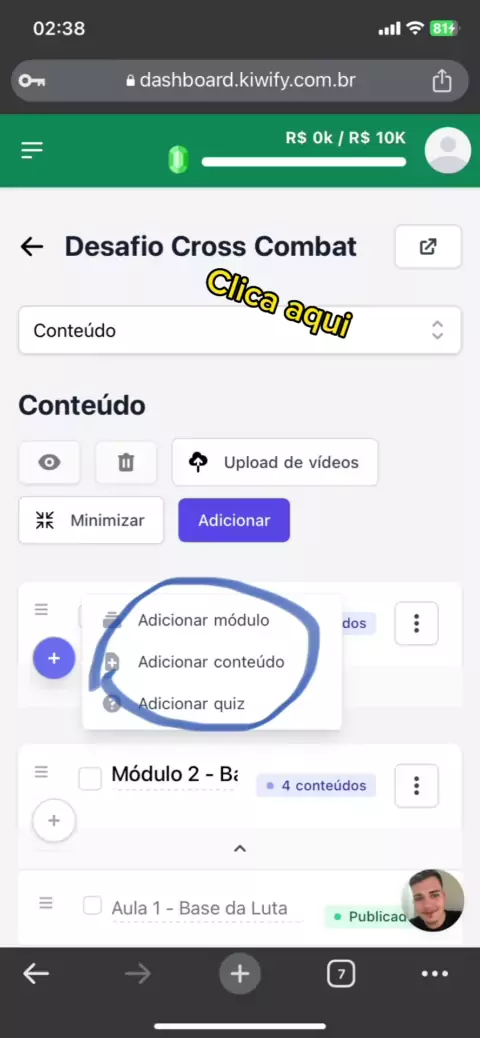Tap the Minimizar button

click(91, 520)
